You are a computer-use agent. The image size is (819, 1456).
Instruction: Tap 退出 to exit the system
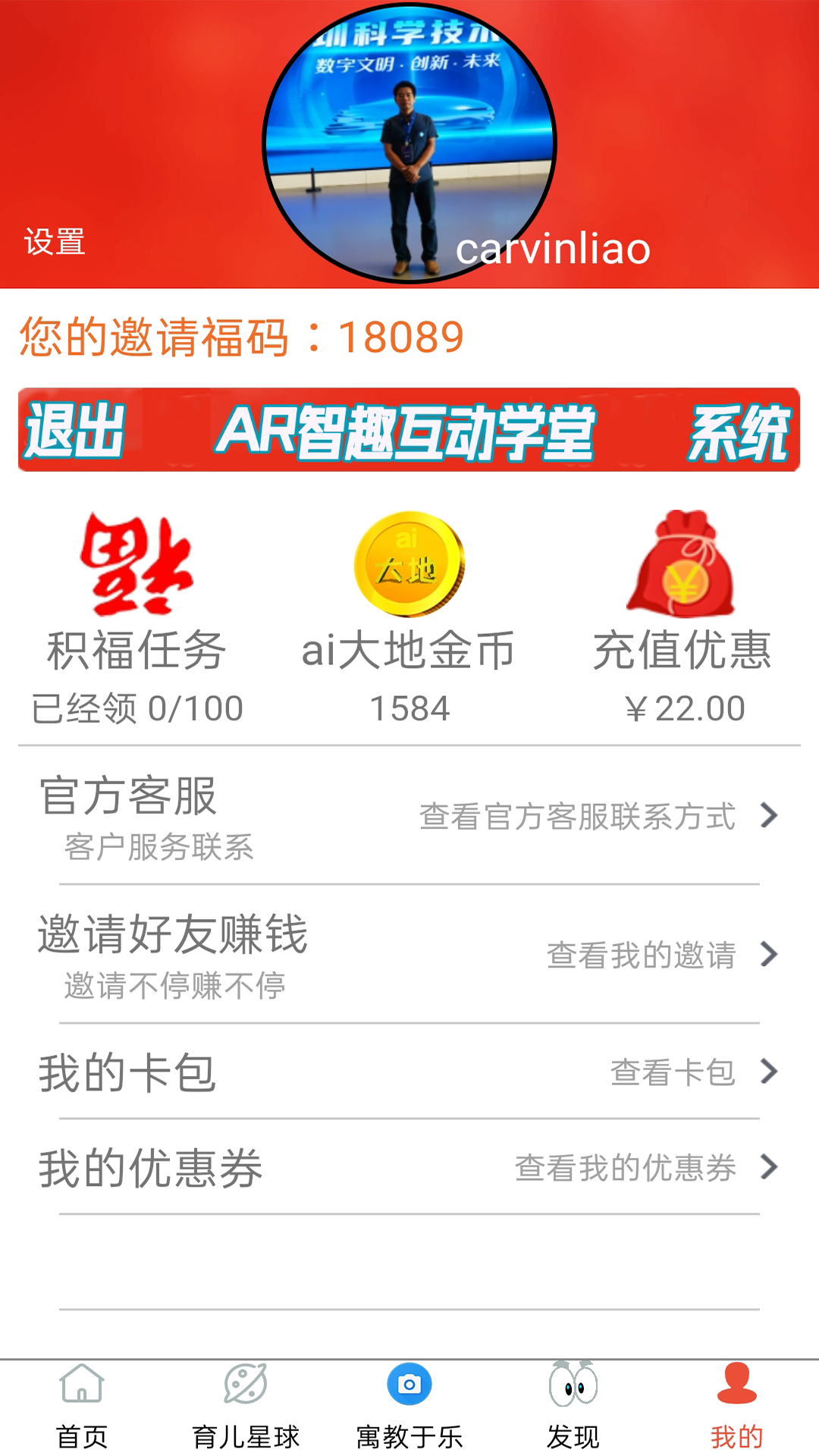[x=74, y=431]
